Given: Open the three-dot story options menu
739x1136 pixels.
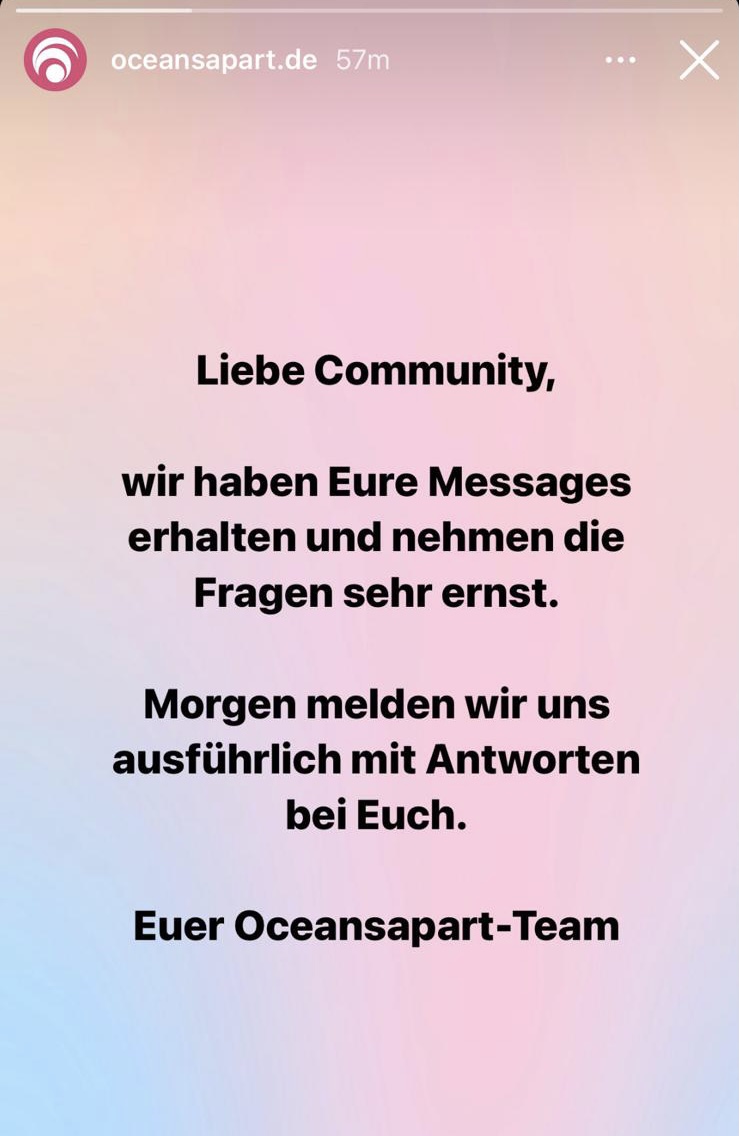Looking at the screenshot, I should [x=620, y=60].
